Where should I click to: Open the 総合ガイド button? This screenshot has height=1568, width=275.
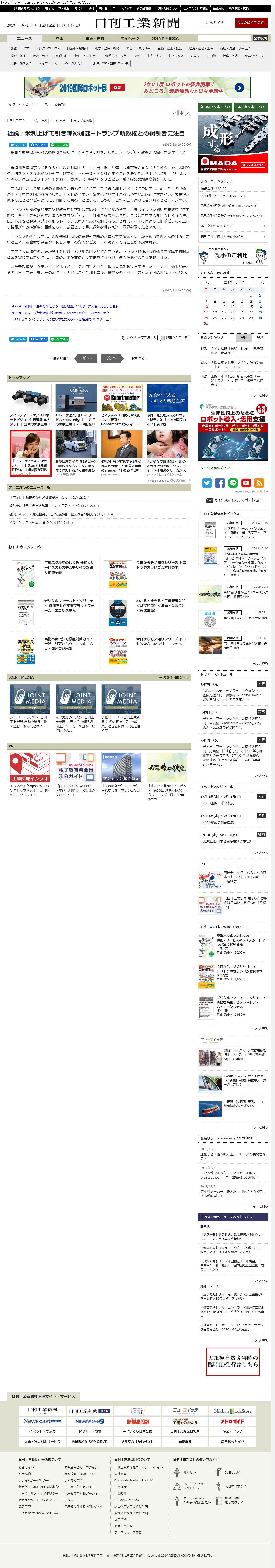click(215, 23)
